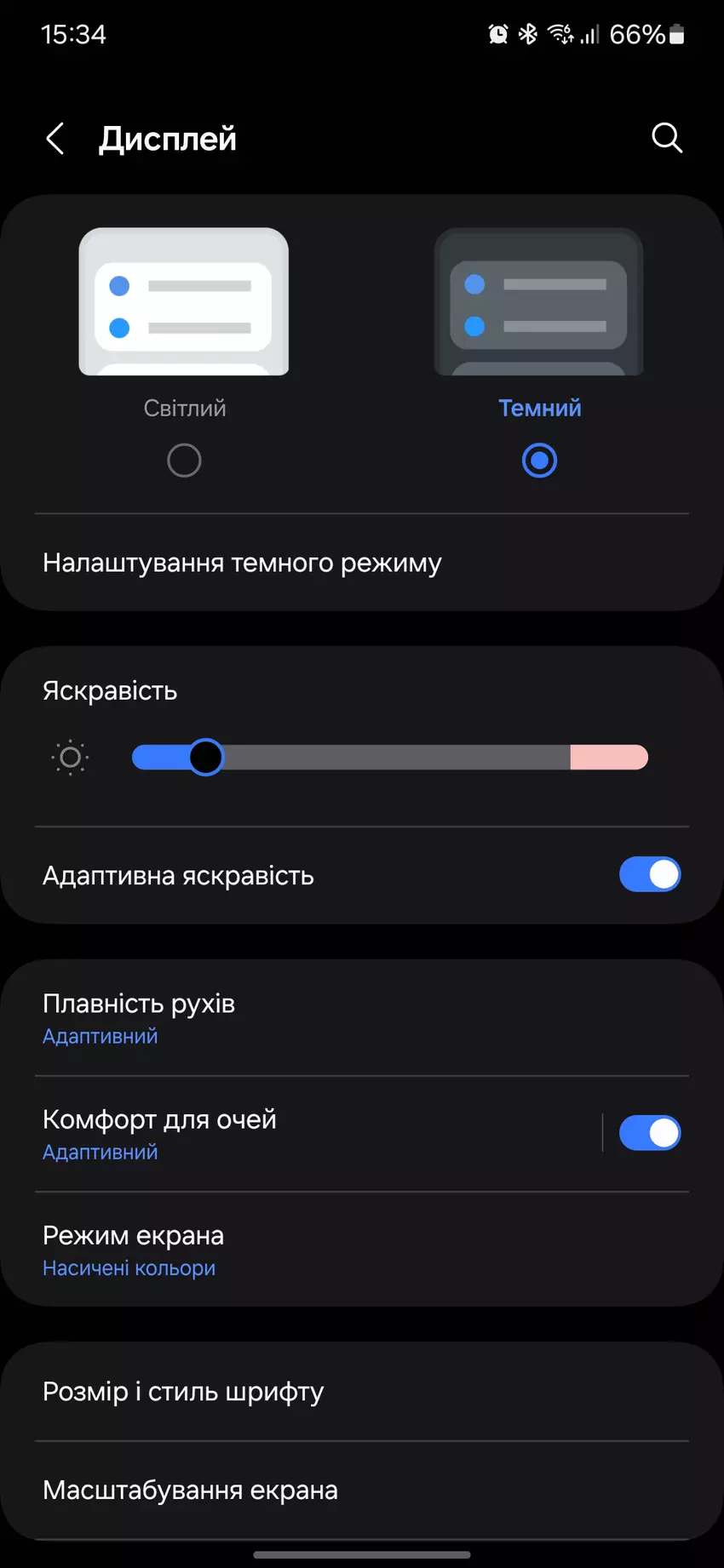Open Масштабування екрана
This screenshot has width=724, height=1568.
256,1491
